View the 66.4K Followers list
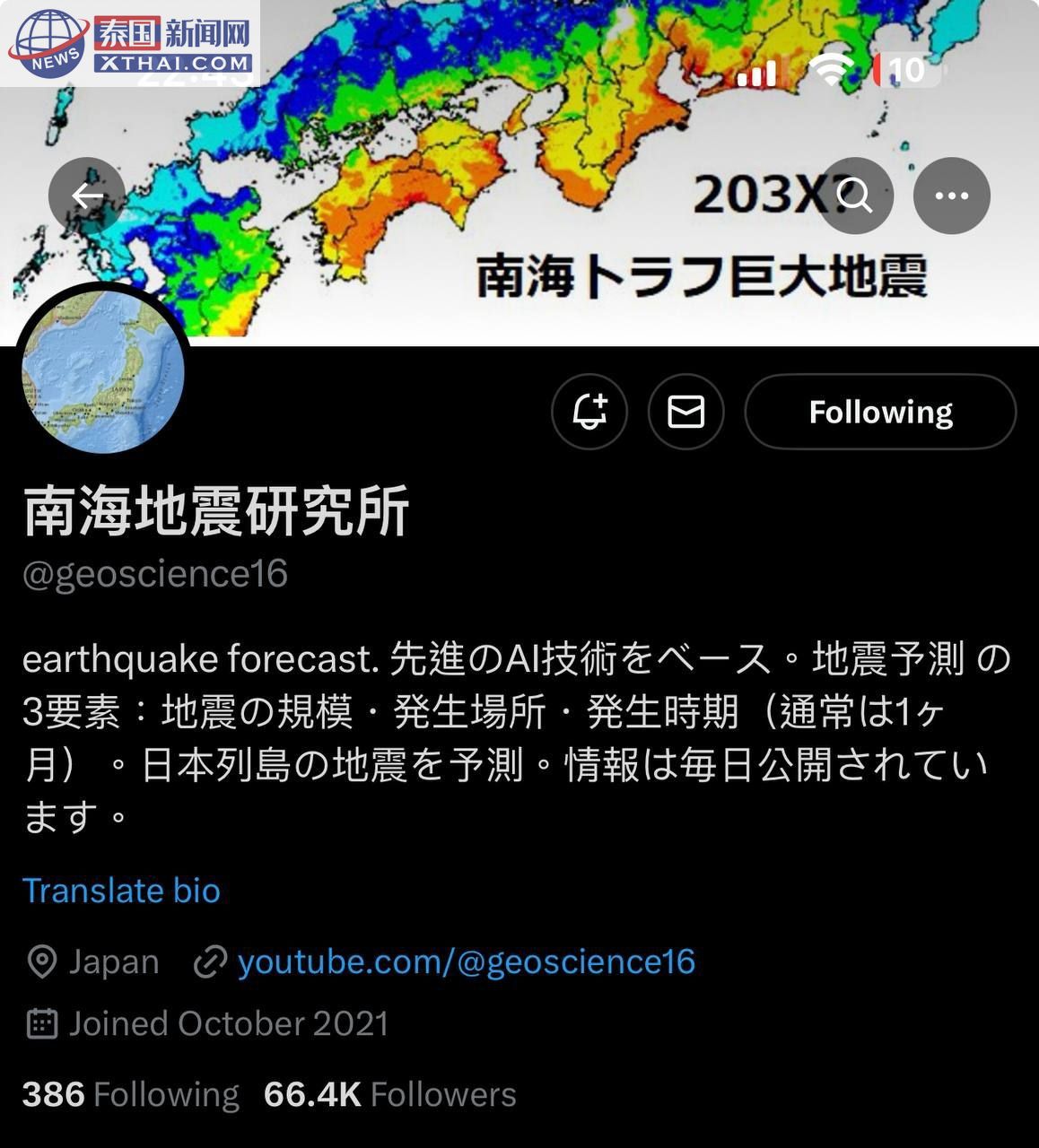The width and height of the screenshot is (1039, 1148). pos(390,1095)
